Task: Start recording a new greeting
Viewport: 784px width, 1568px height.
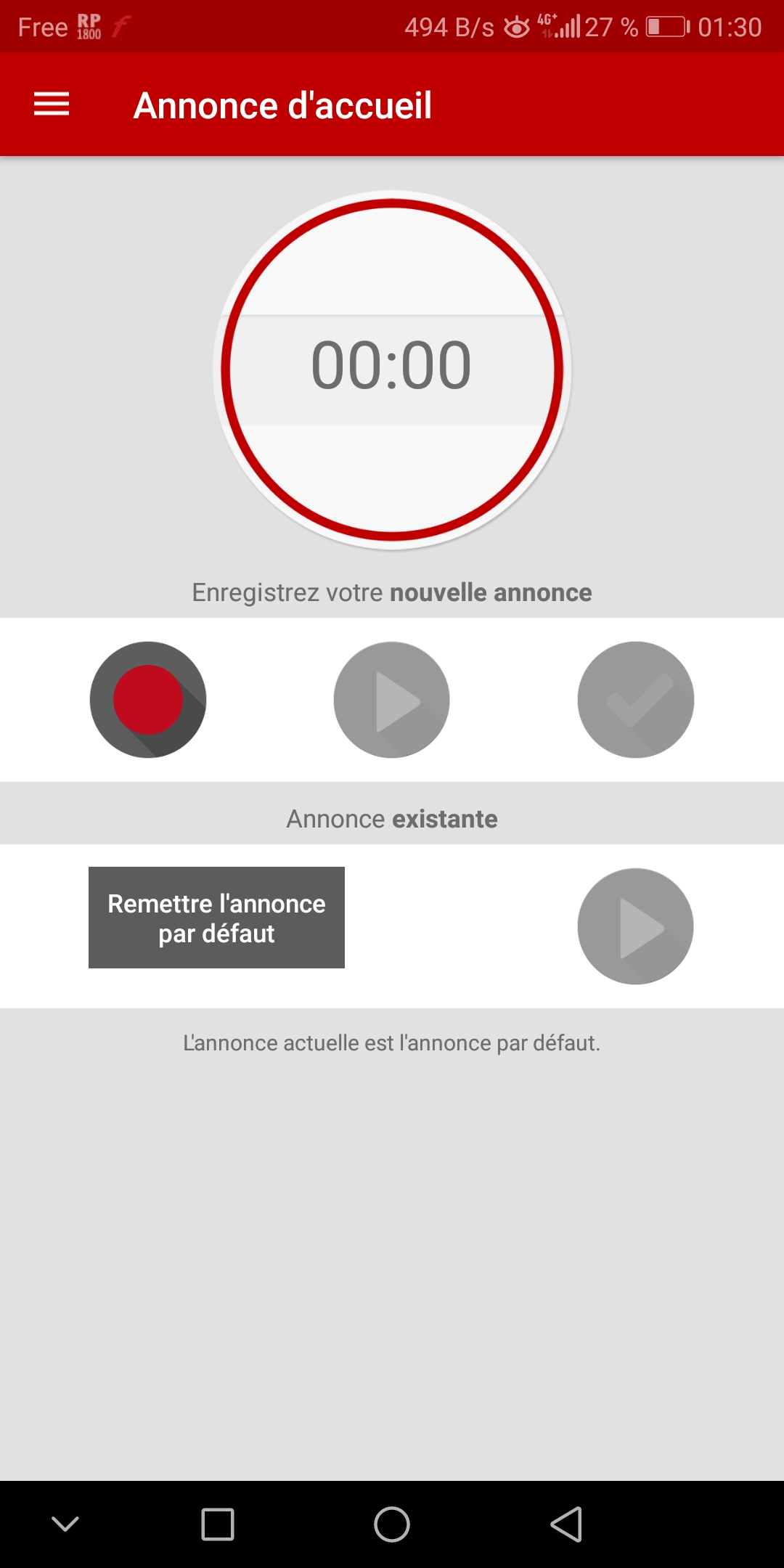Action: pos(148,700)
